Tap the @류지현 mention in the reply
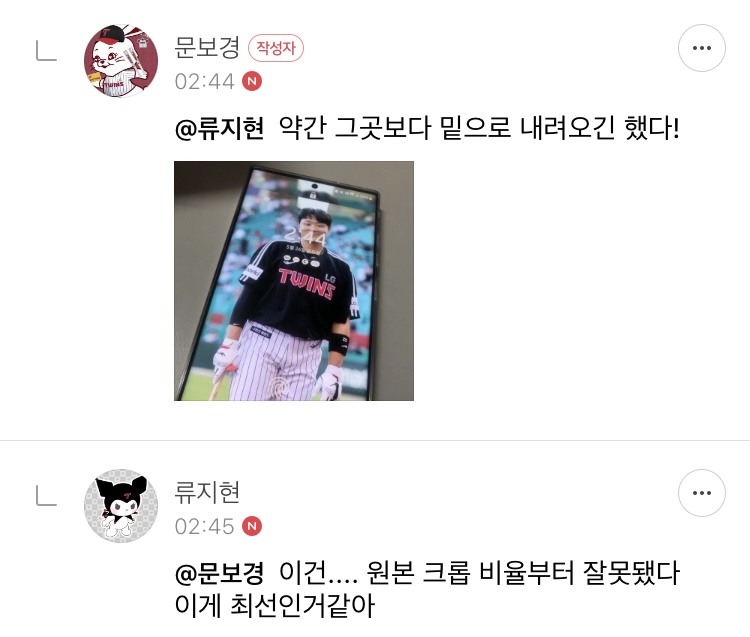 pos(220,128)
